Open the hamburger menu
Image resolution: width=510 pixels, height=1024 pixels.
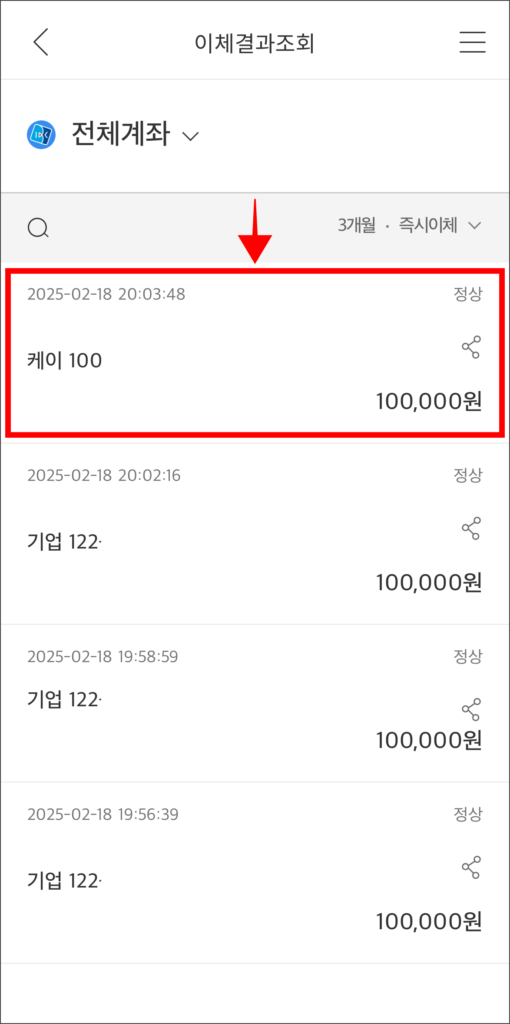pos(472,42)
